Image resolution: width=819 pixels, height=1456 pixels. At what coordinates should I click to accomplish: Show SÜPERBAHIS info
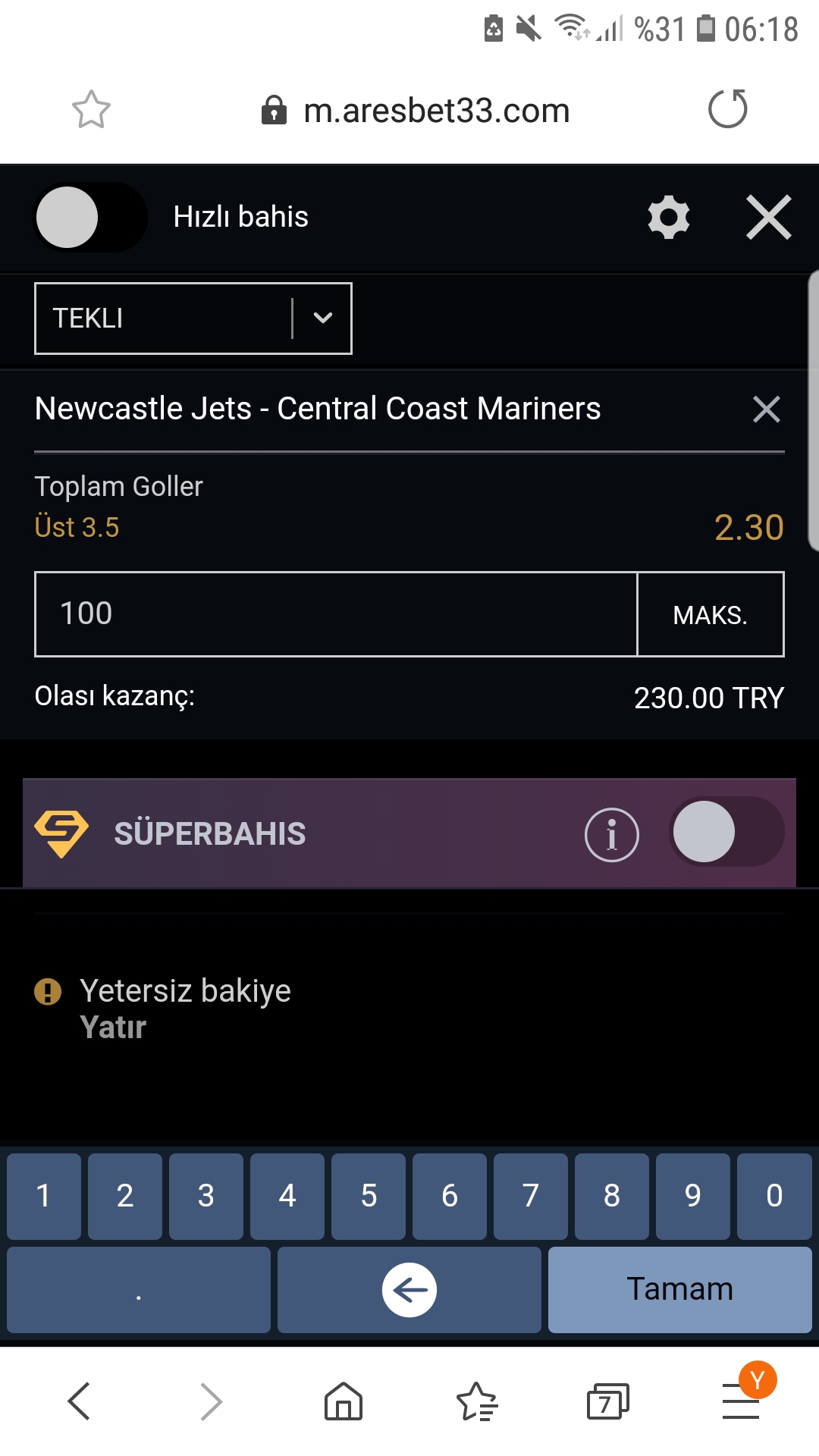pyautogui.click(x=612, y=834)
